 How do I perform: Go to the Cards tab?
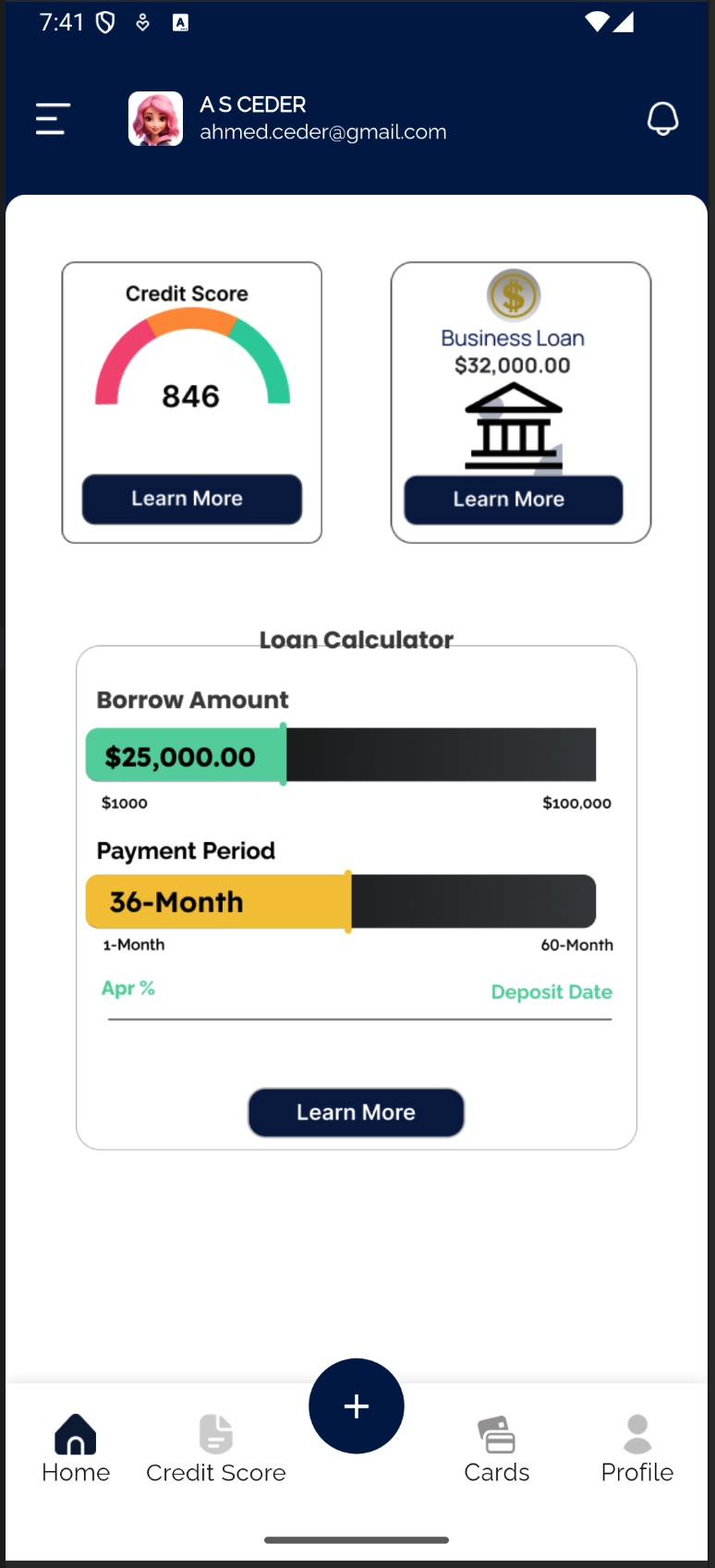click(x=497, y=1448)
